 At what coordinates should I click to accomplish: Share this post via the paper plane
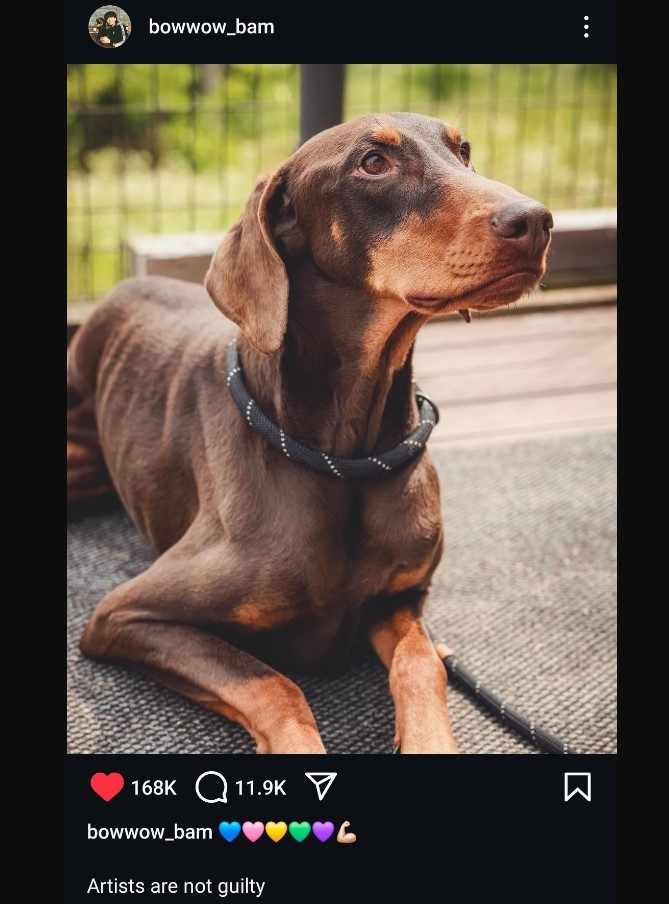320,786
